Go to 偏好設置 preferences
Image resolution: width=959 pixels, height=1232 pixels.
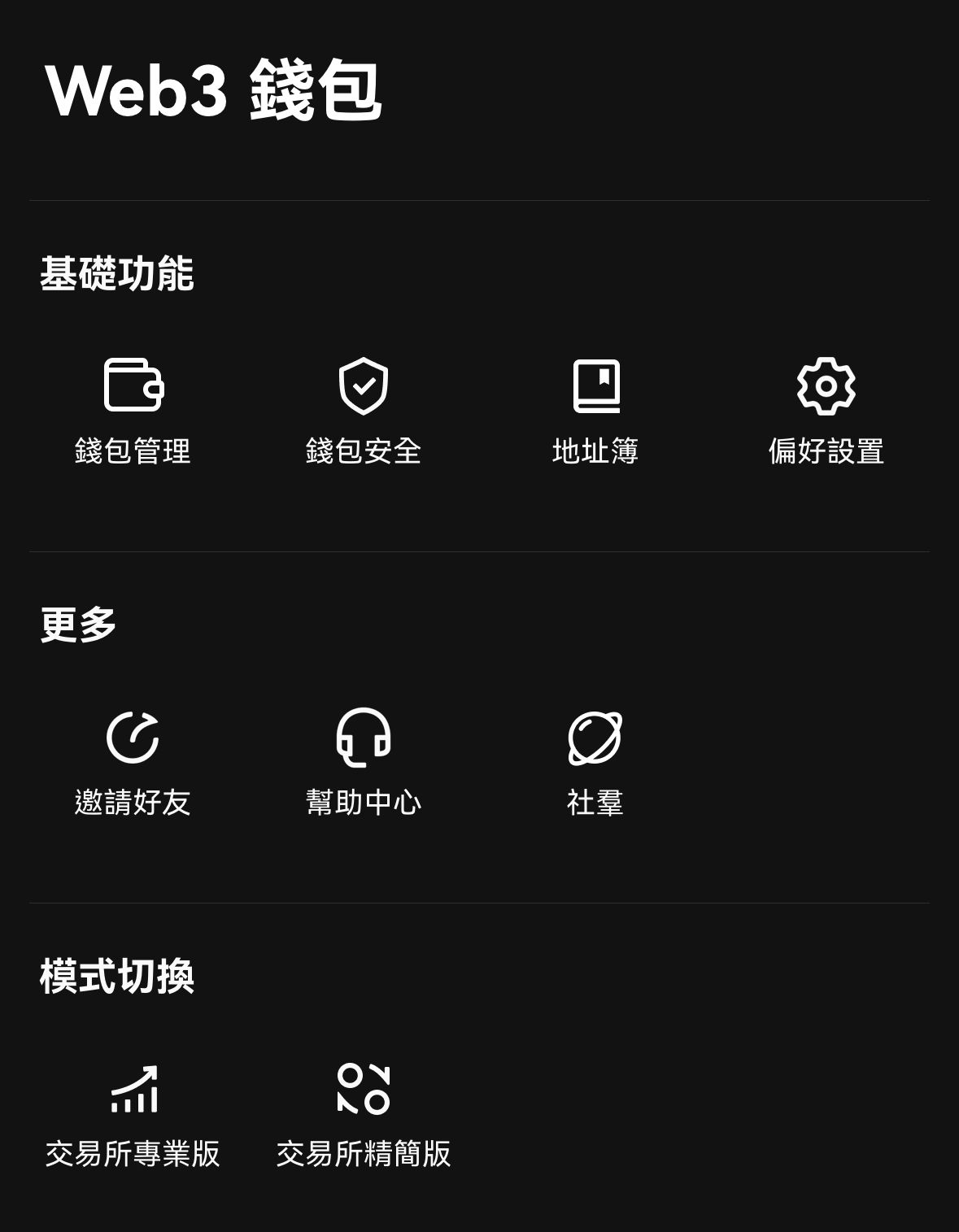point(826,409)
